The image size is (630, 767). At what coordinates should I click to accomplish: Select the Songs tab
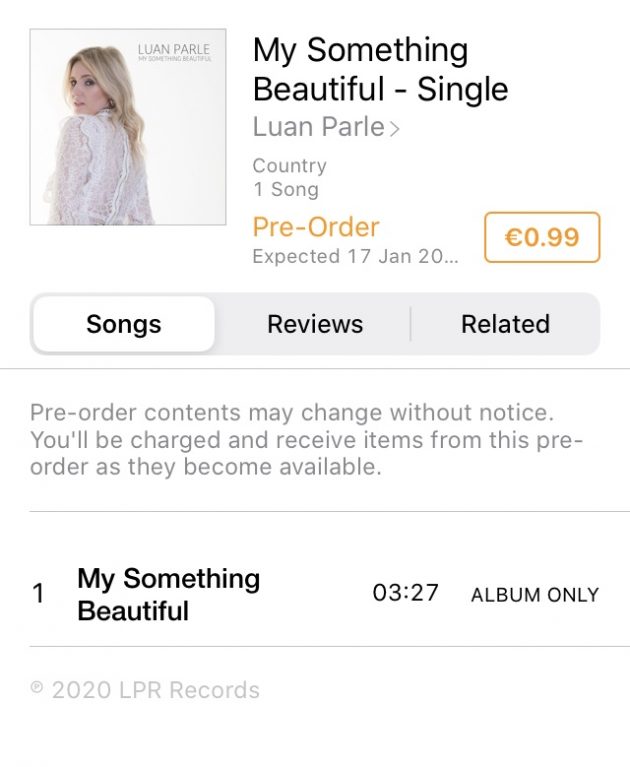click(124, 324)
